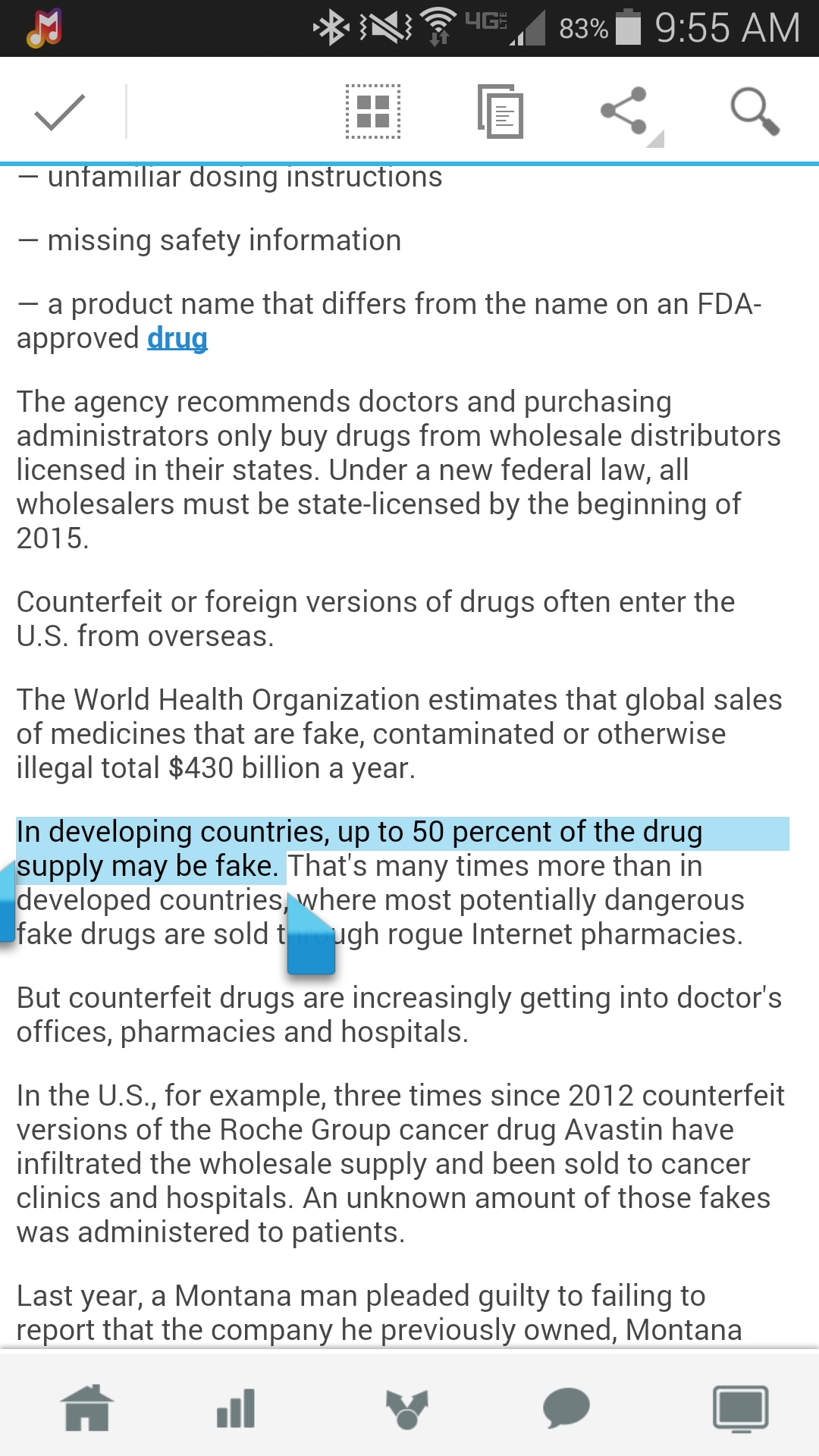Open the TV screen tab

pos(741,1409)
